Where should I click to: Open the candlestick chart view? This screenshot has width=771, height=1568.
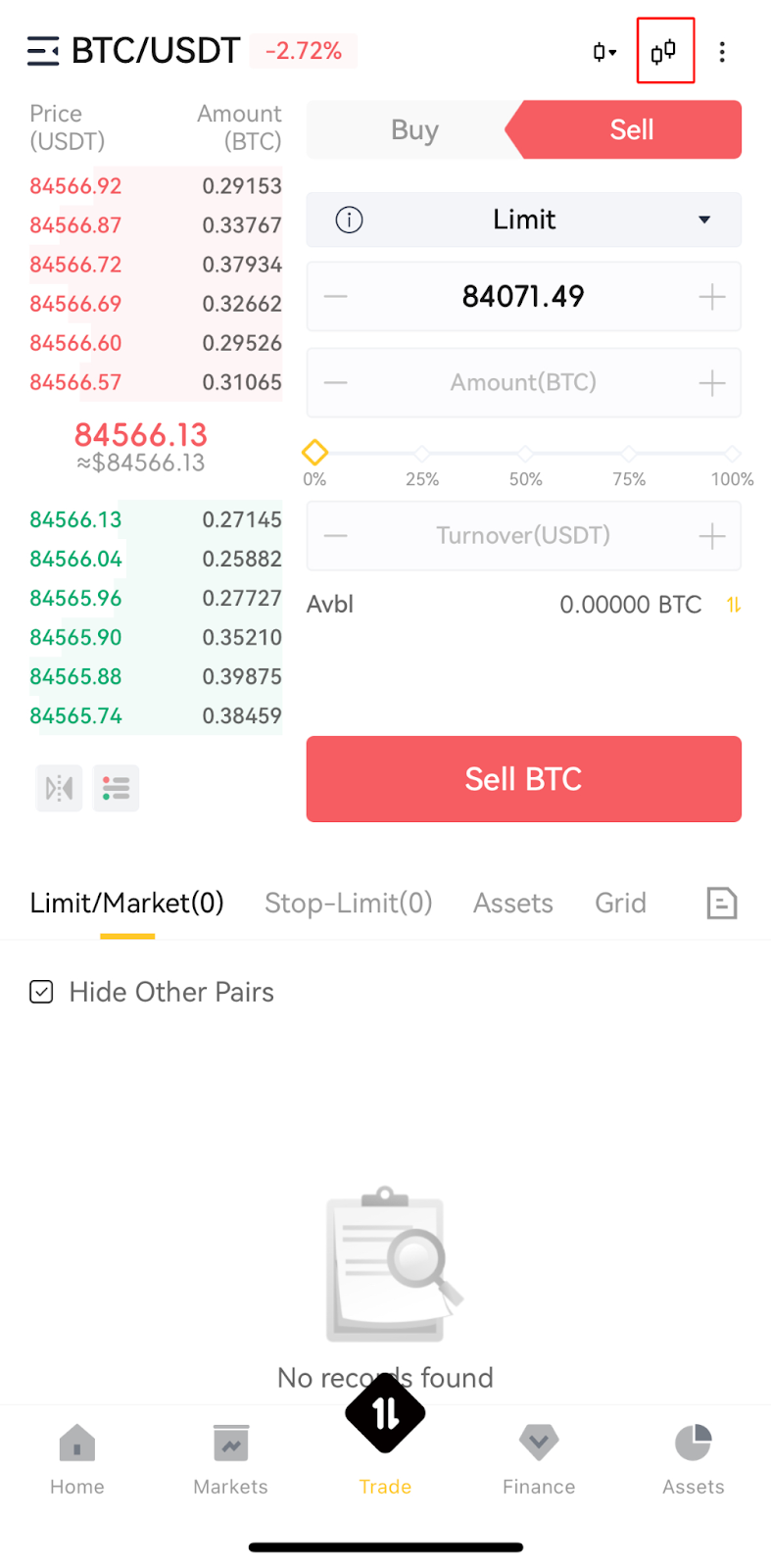(x=664, y=51)
